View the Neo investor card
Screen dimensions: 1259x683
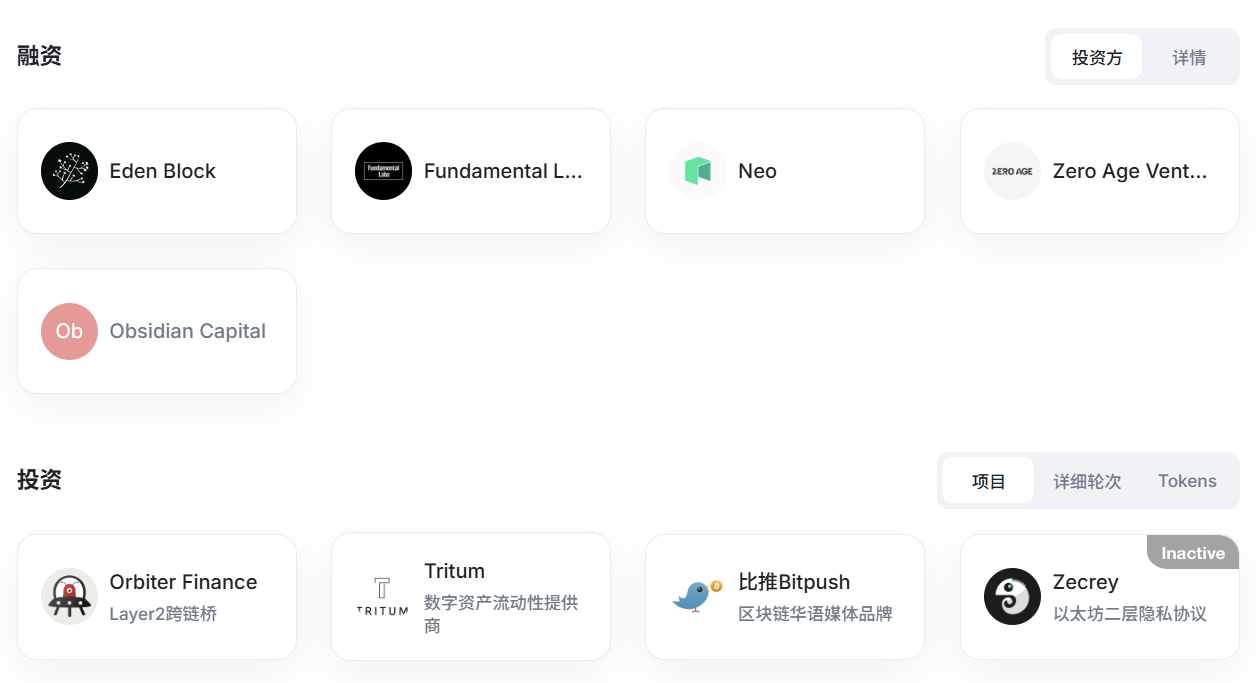point(785,171)
